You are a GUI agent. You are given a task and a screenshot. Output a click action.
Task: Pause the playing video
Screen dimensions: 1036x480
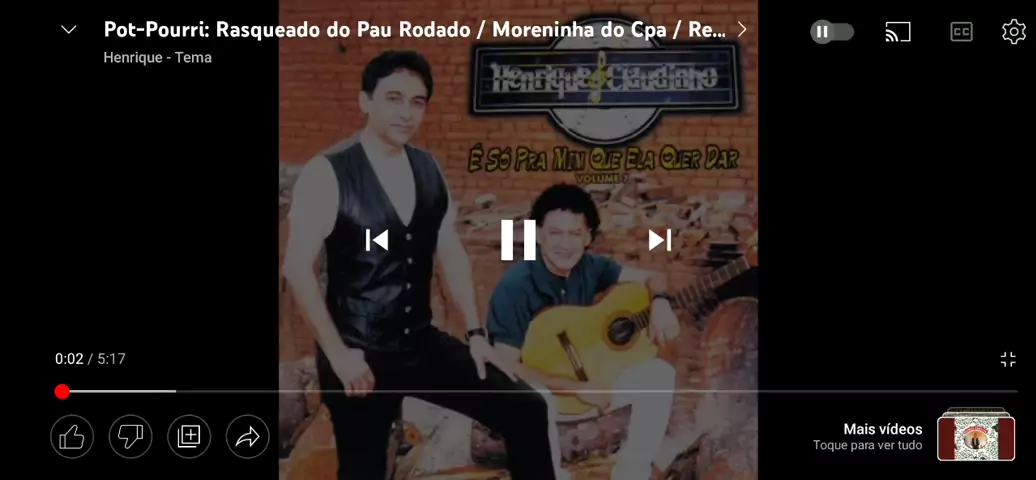[518, 240]
